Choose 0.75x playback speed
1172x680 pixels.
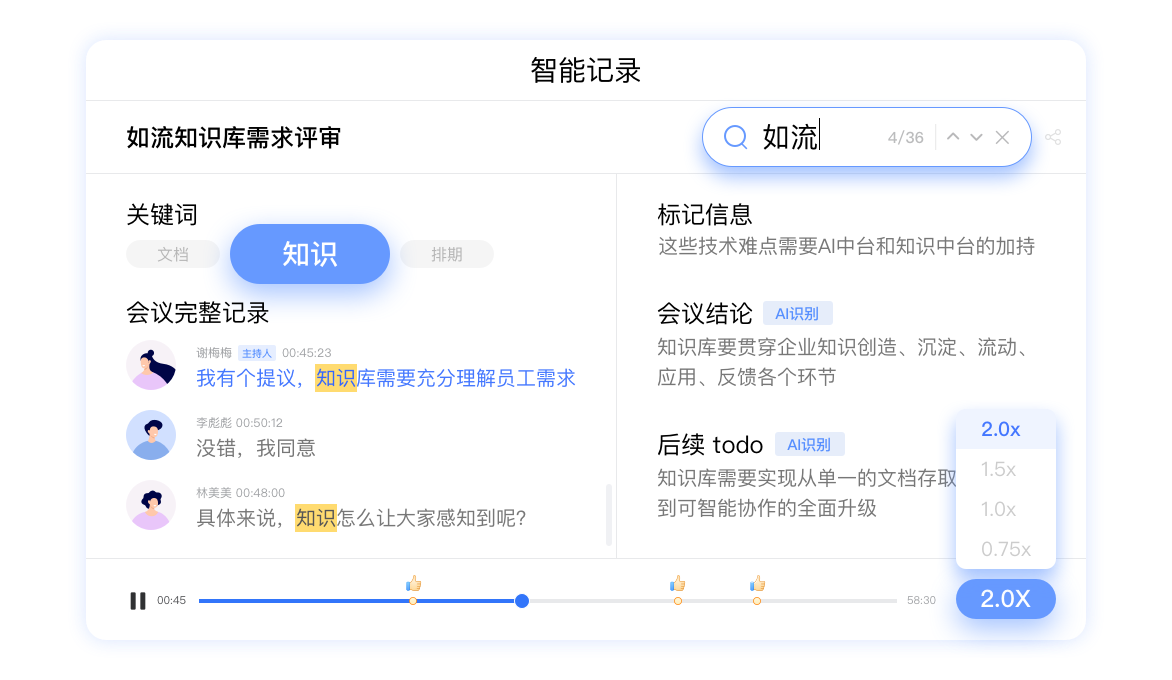1005,549
